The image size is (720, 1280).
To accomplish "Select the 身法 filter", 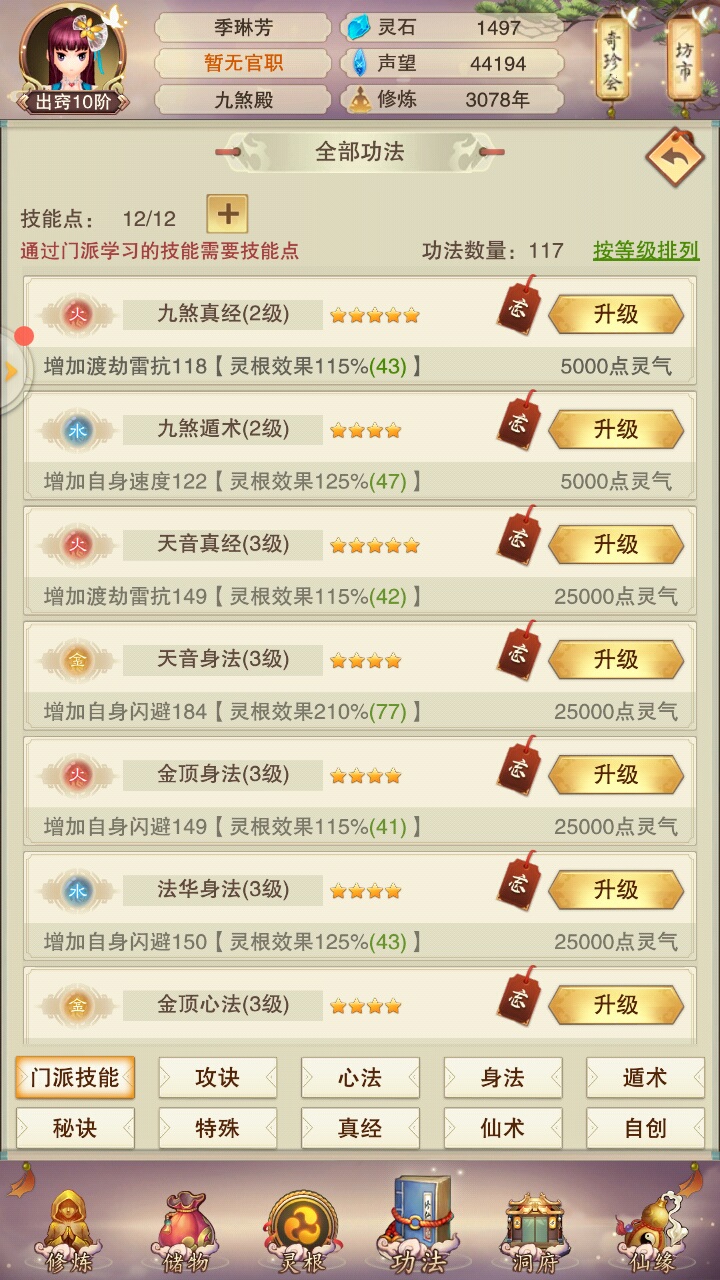I will [x=502, y=1078].
